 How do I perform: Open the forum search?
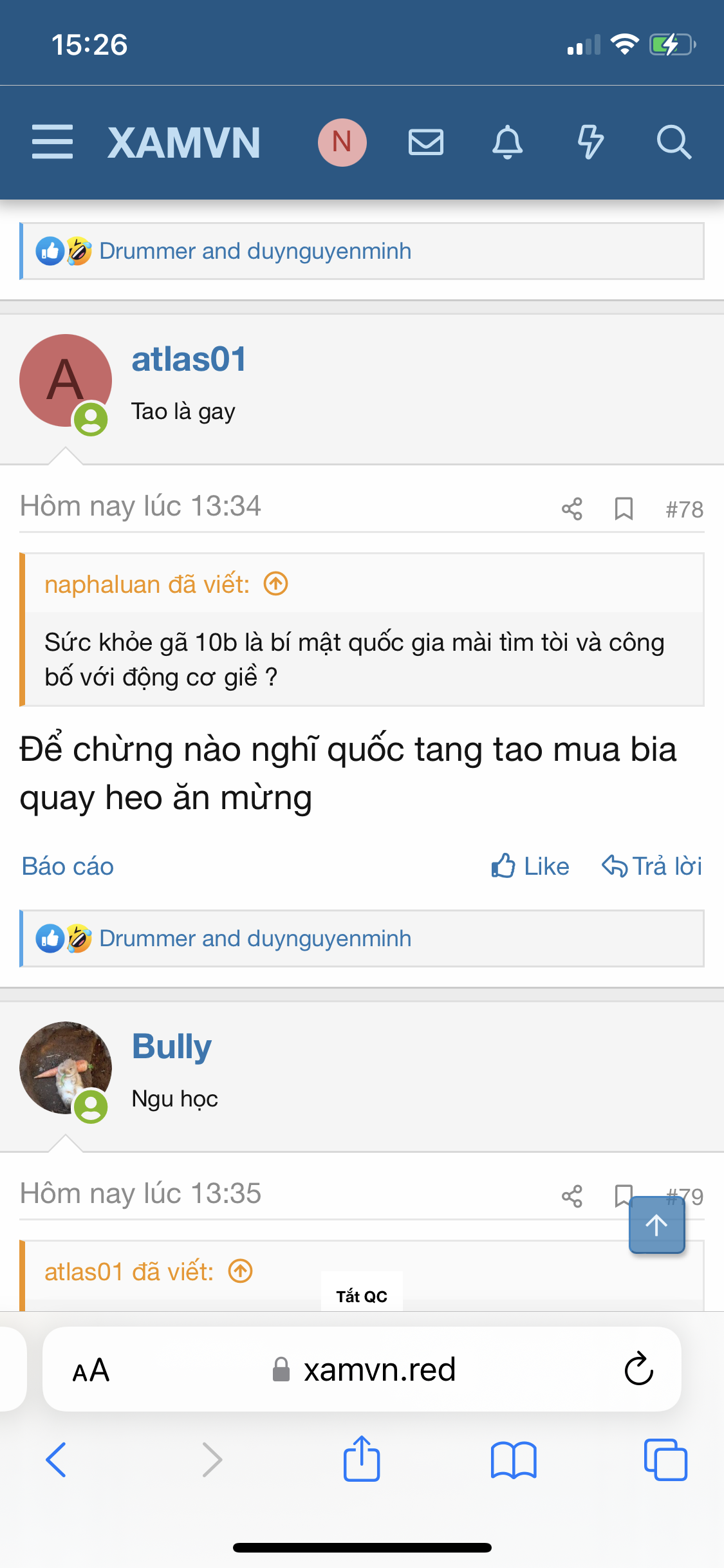(674, 142)
